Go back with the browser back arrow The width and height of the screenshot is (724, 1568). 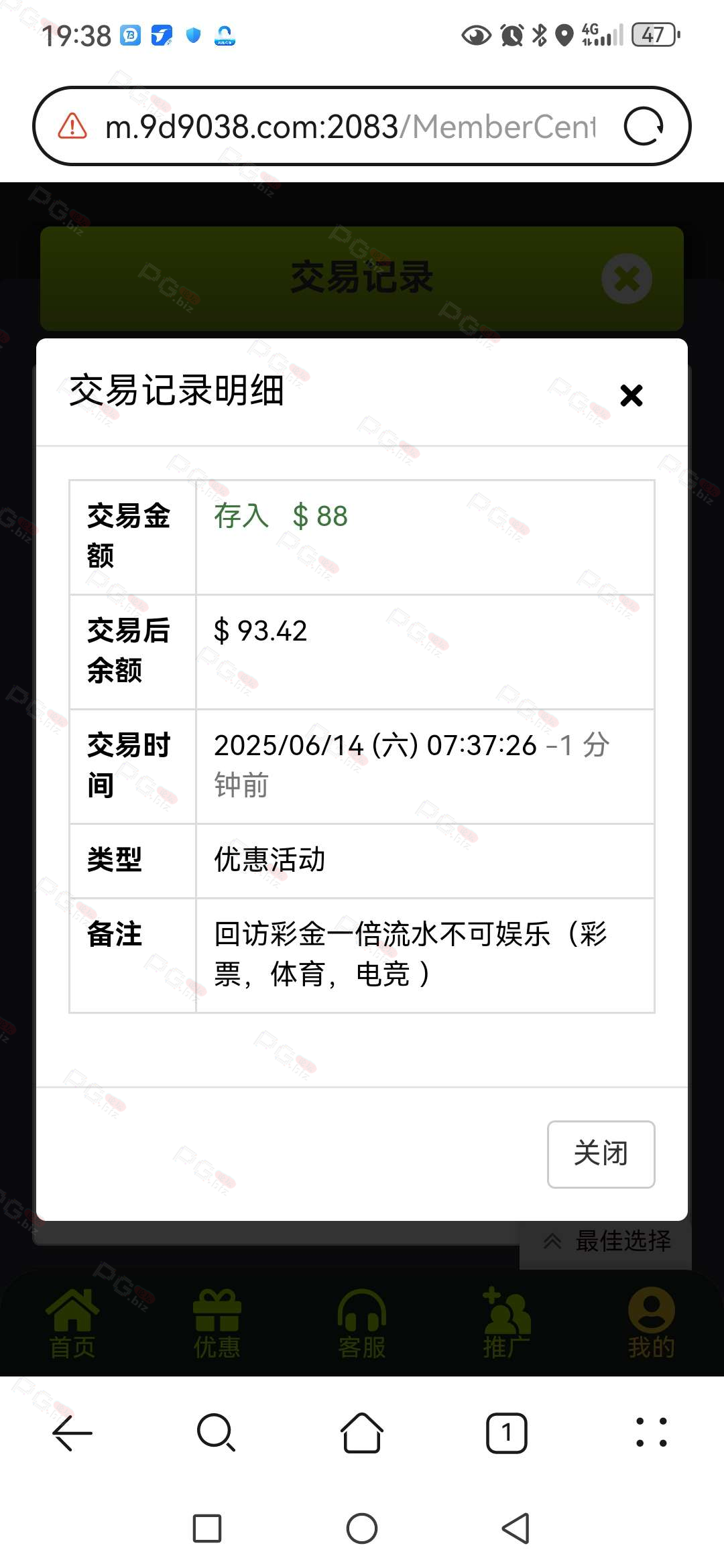(72, 1433)
